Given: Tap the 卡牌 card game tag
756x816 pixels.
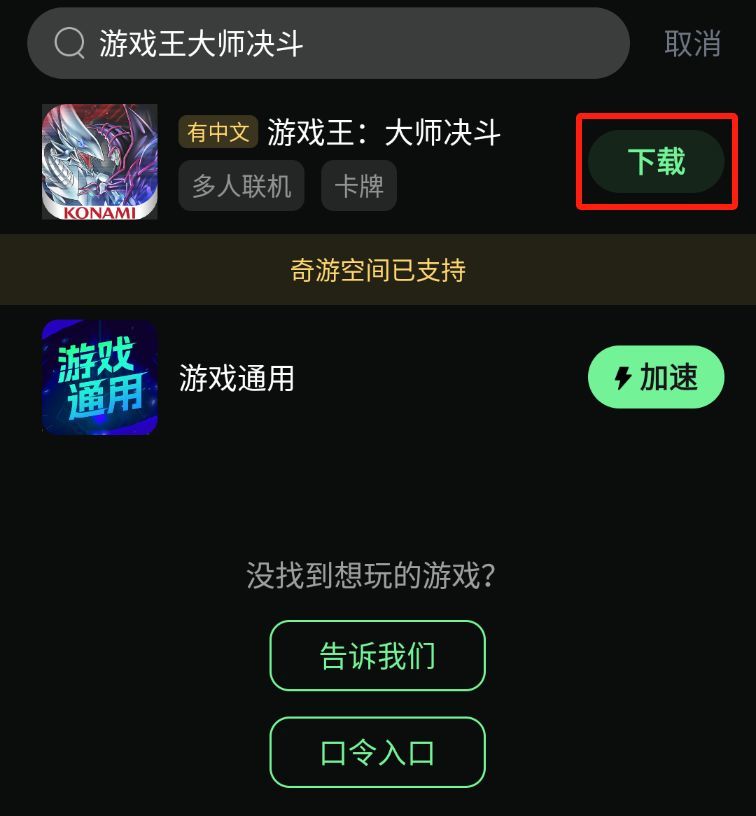Looking at the screenshot, I should (358, 185).
